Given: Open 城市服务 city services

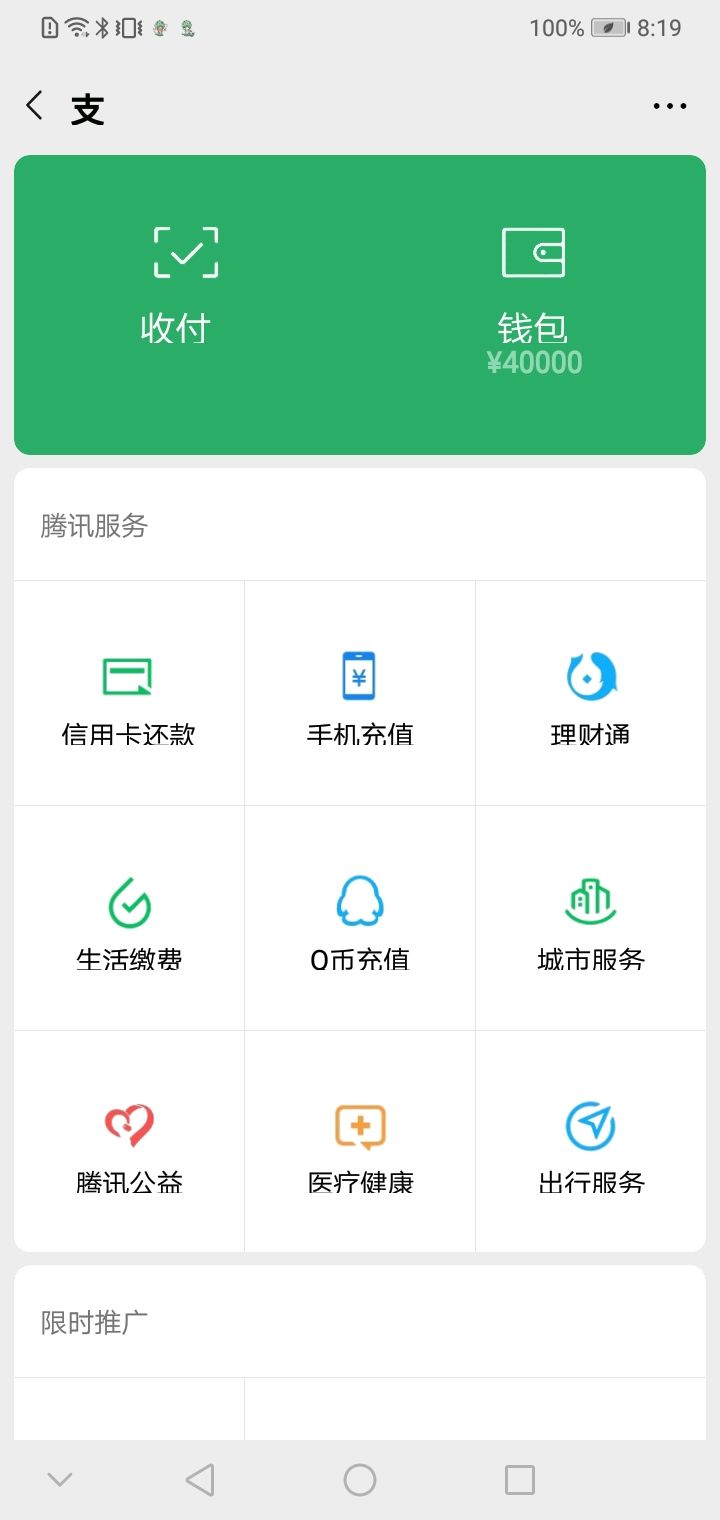Looking at the screenshot, I should tap(591, 918).
